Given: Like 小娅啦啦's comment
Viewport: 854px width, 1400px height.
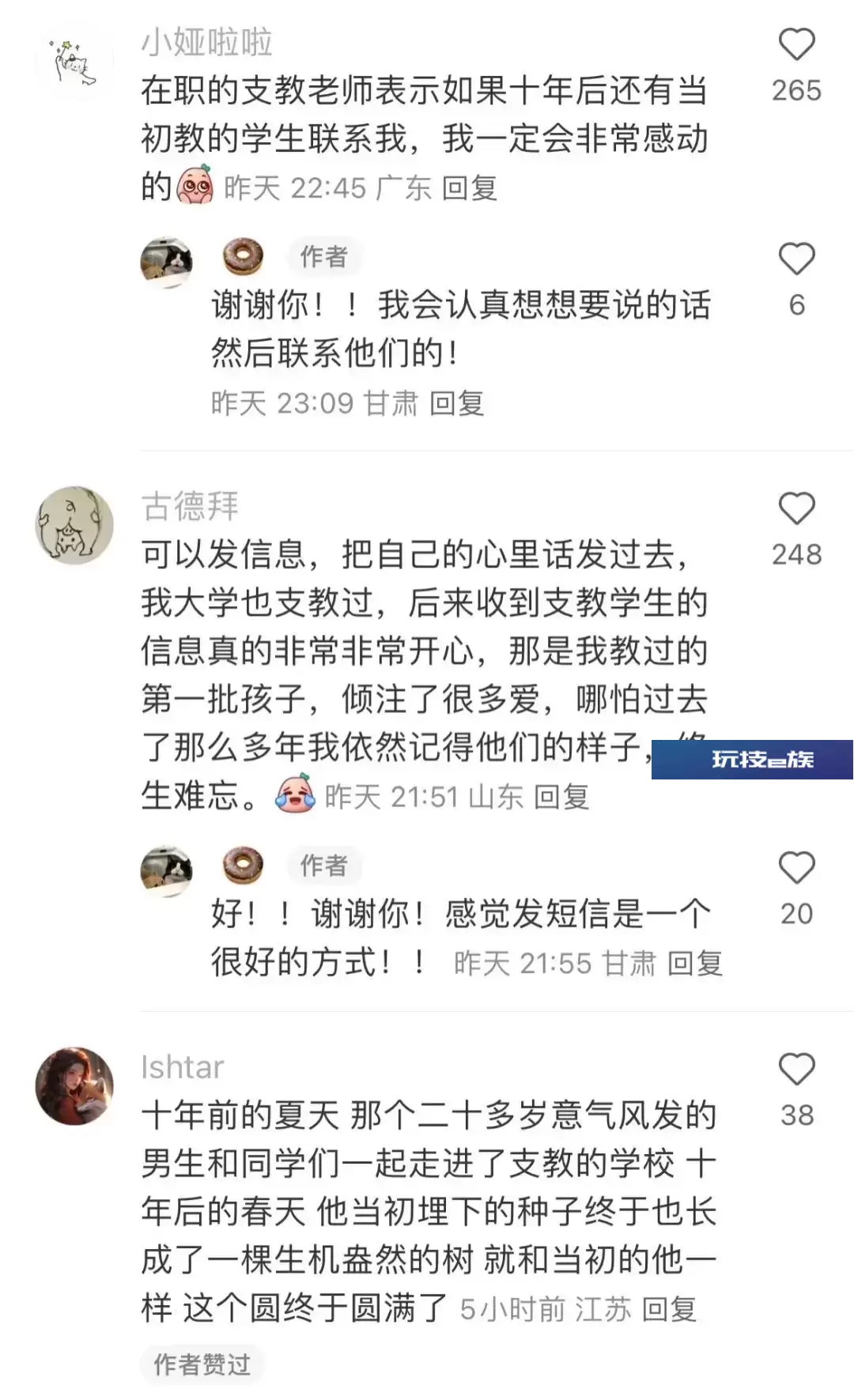Looking at the screenshot, I should [x=796, y=44].
